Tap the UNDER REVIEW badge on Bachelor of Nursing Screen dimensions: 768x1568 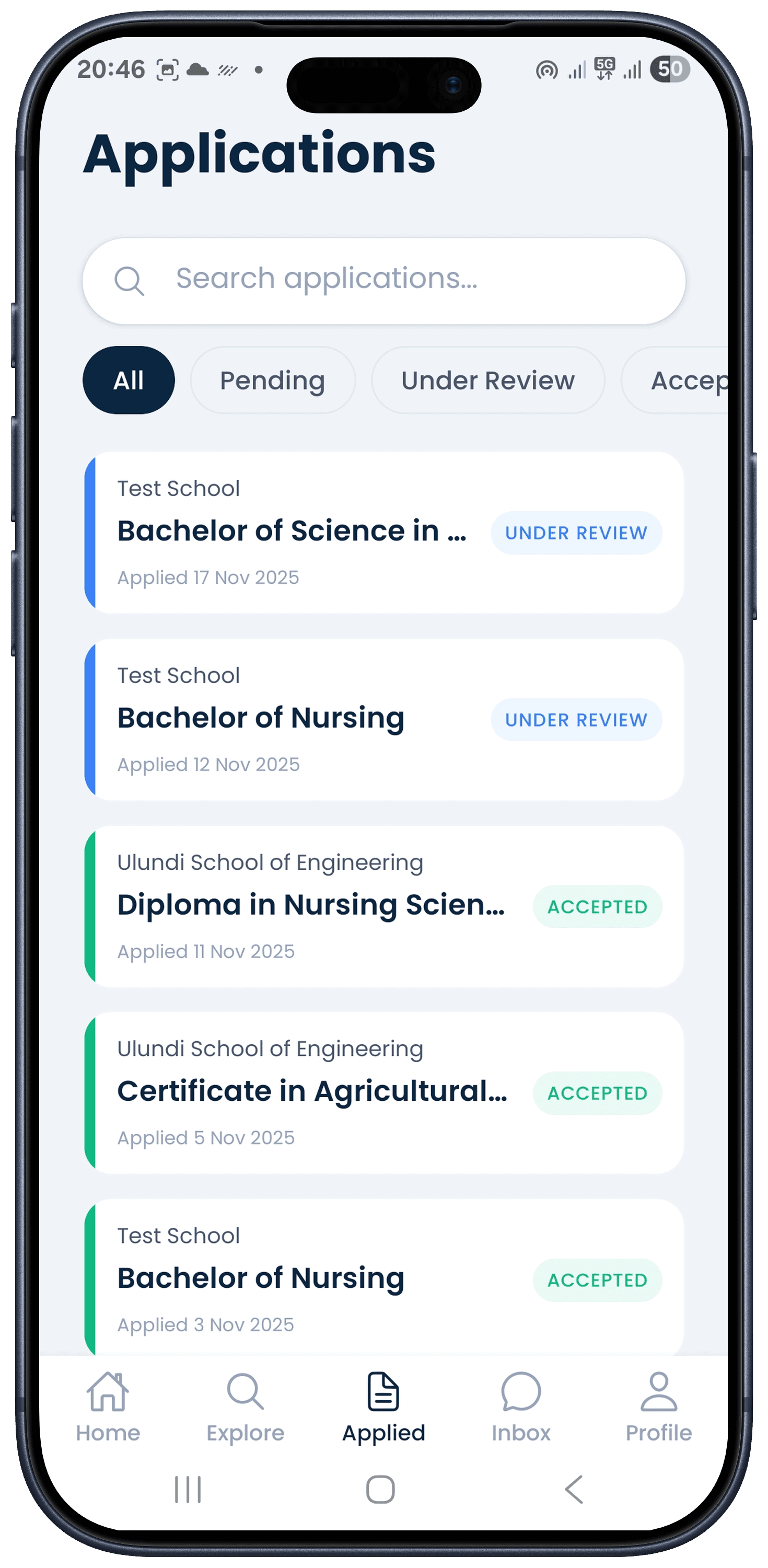[x=575, y=720]
